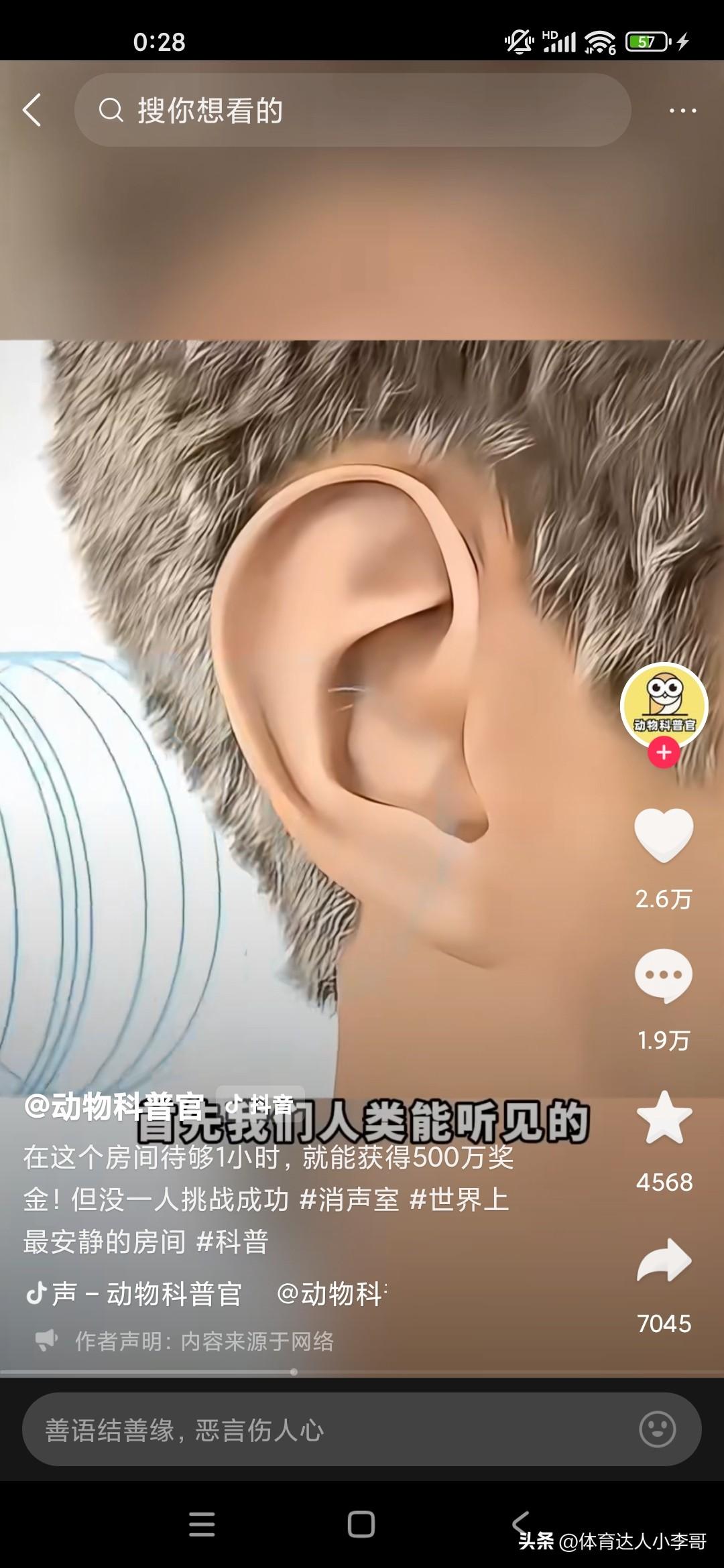Tap the 搜你想看的 search box

tap(352, 110)
